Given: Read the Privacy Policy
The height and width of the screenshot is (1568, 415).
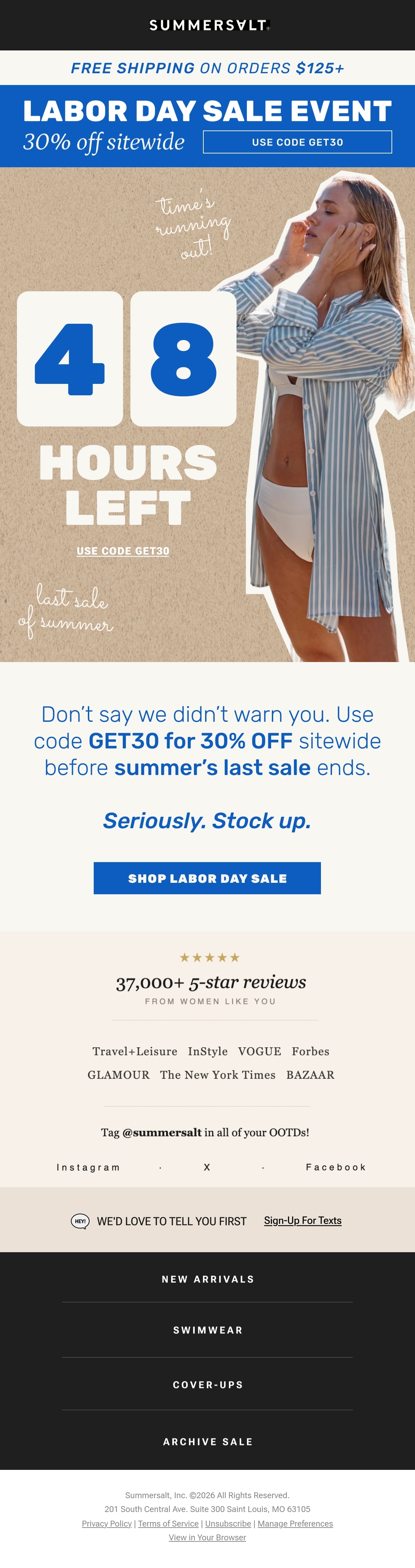Looking at the screenshot, I should click(x=107, y=1523).
